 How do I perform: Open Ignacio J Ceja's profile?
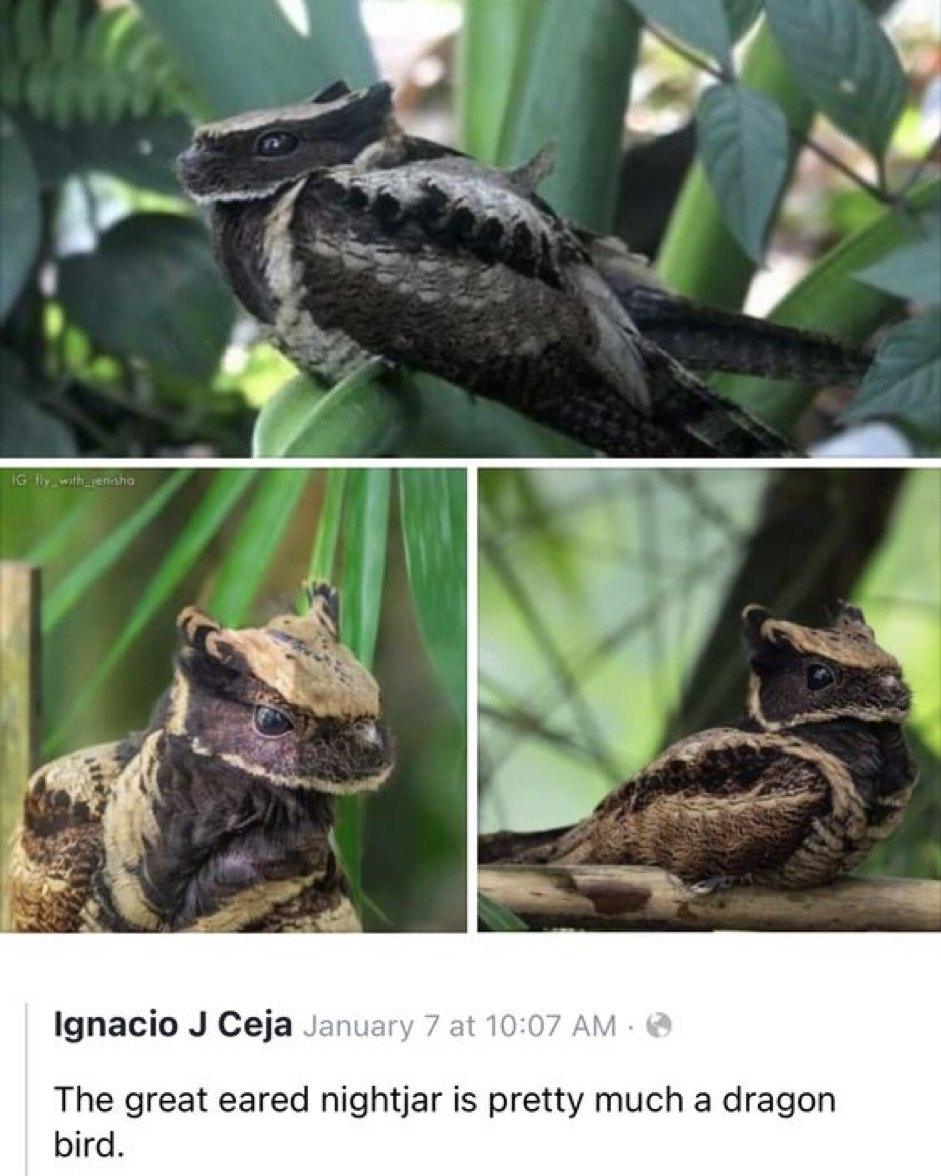(x=171, y=1026)
